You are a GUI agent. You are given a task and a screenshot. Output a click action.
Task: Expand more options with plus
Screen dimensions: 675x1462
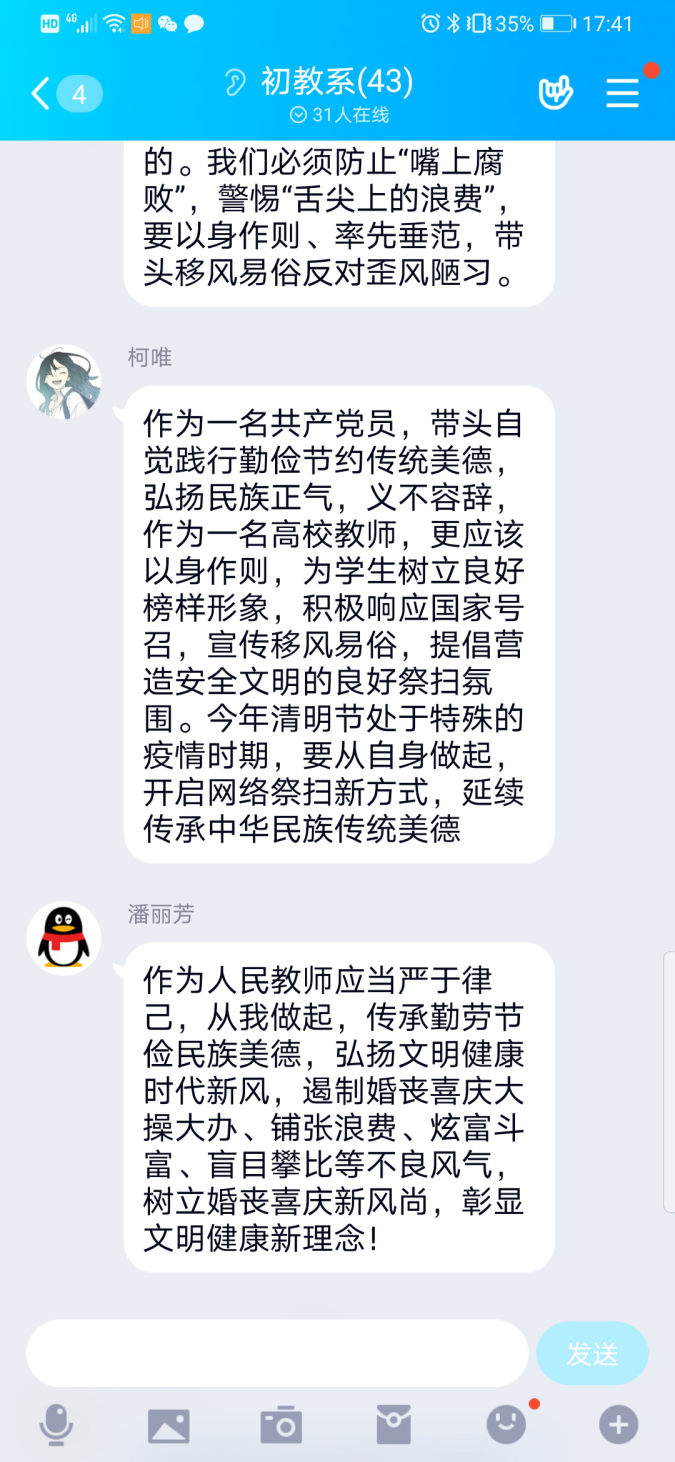pyautogui.click(x=618, y=1424)
